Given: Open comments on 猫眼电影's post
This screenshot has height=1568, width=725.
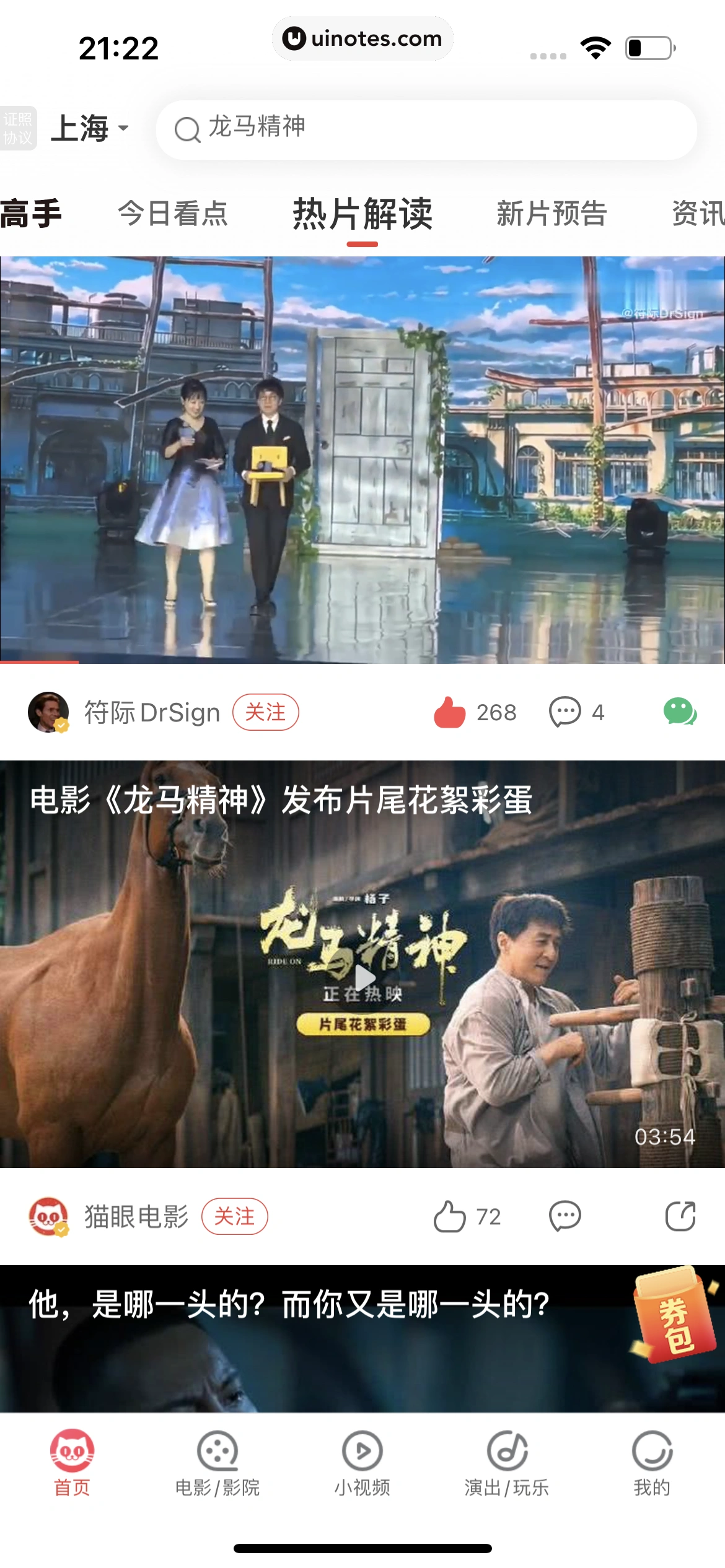Looking at the screenshot, I should pyautogui.click(x=565, y=1215).
